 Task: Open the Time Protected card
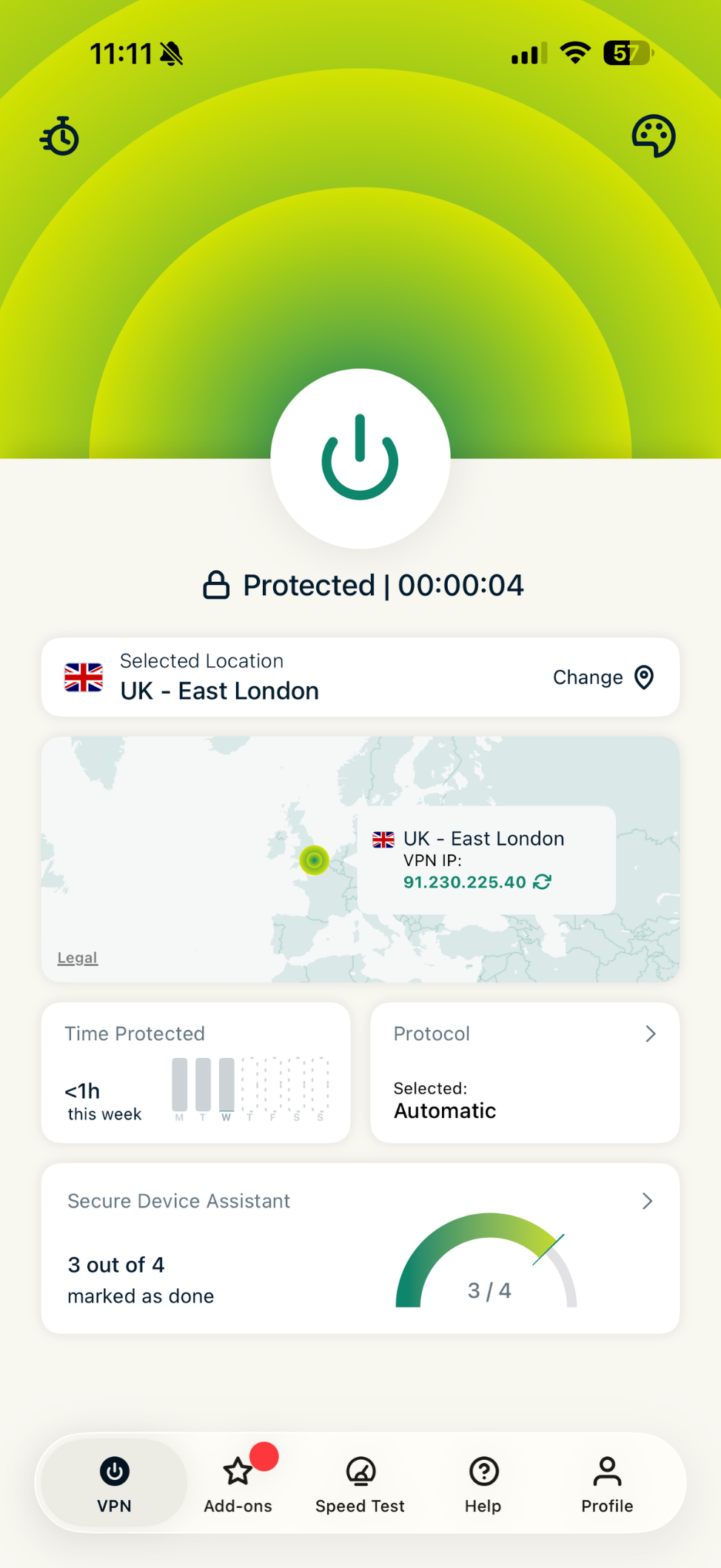pos(196,1073)
